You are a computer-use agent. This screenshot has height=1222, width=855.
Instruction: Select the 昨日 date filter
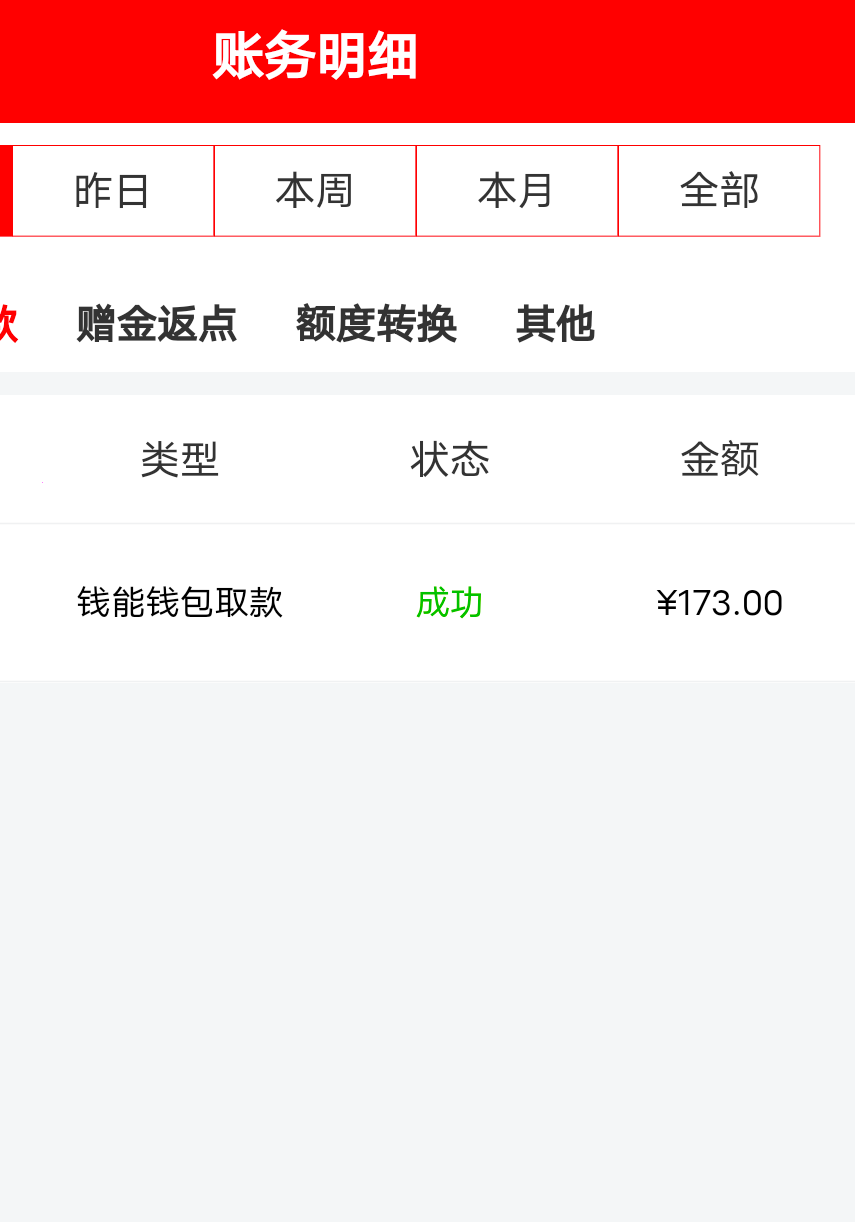pos(113,191)
